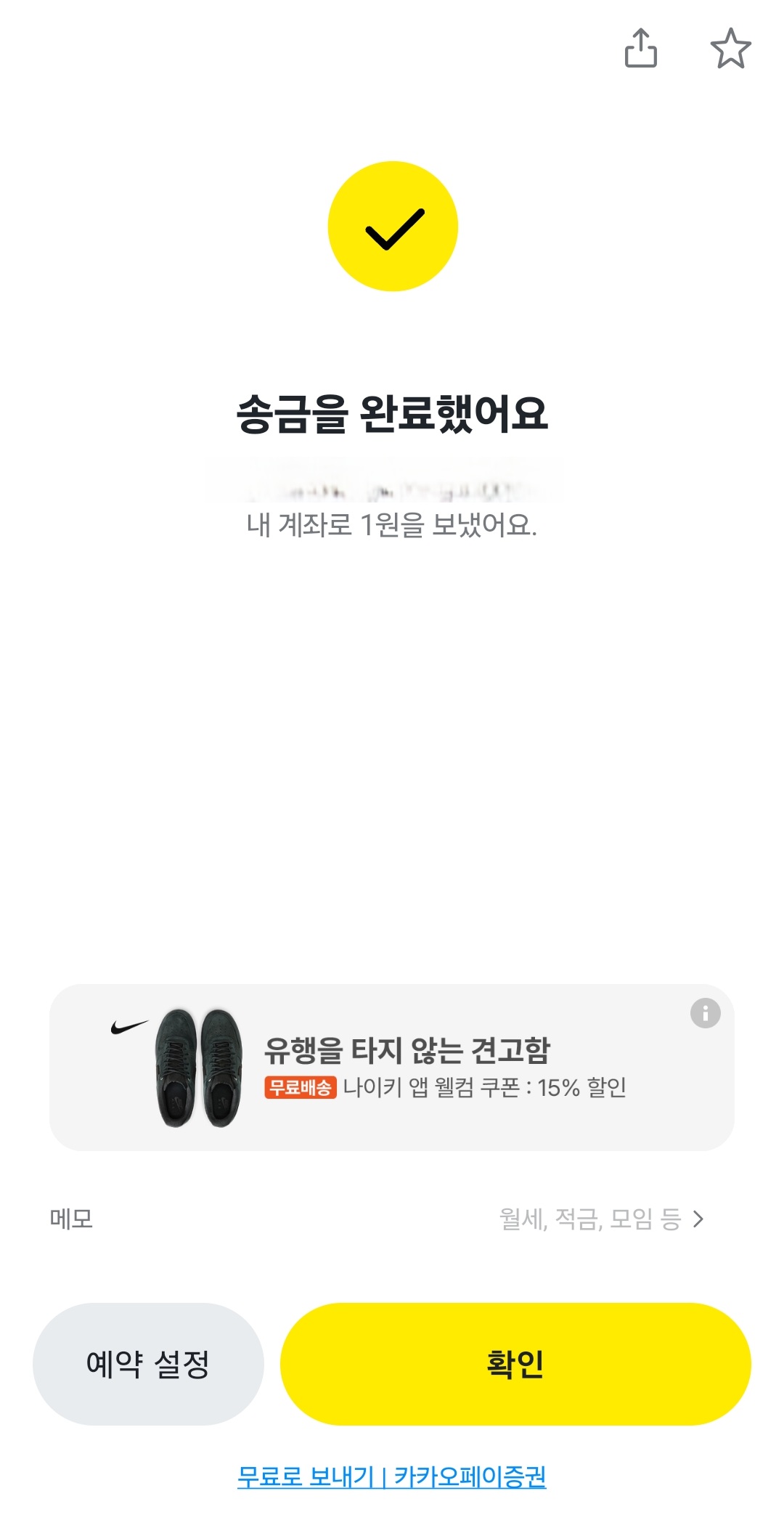784x1520 pixels.
Task: Add this transfer to favorites
Action: point(730,49)
